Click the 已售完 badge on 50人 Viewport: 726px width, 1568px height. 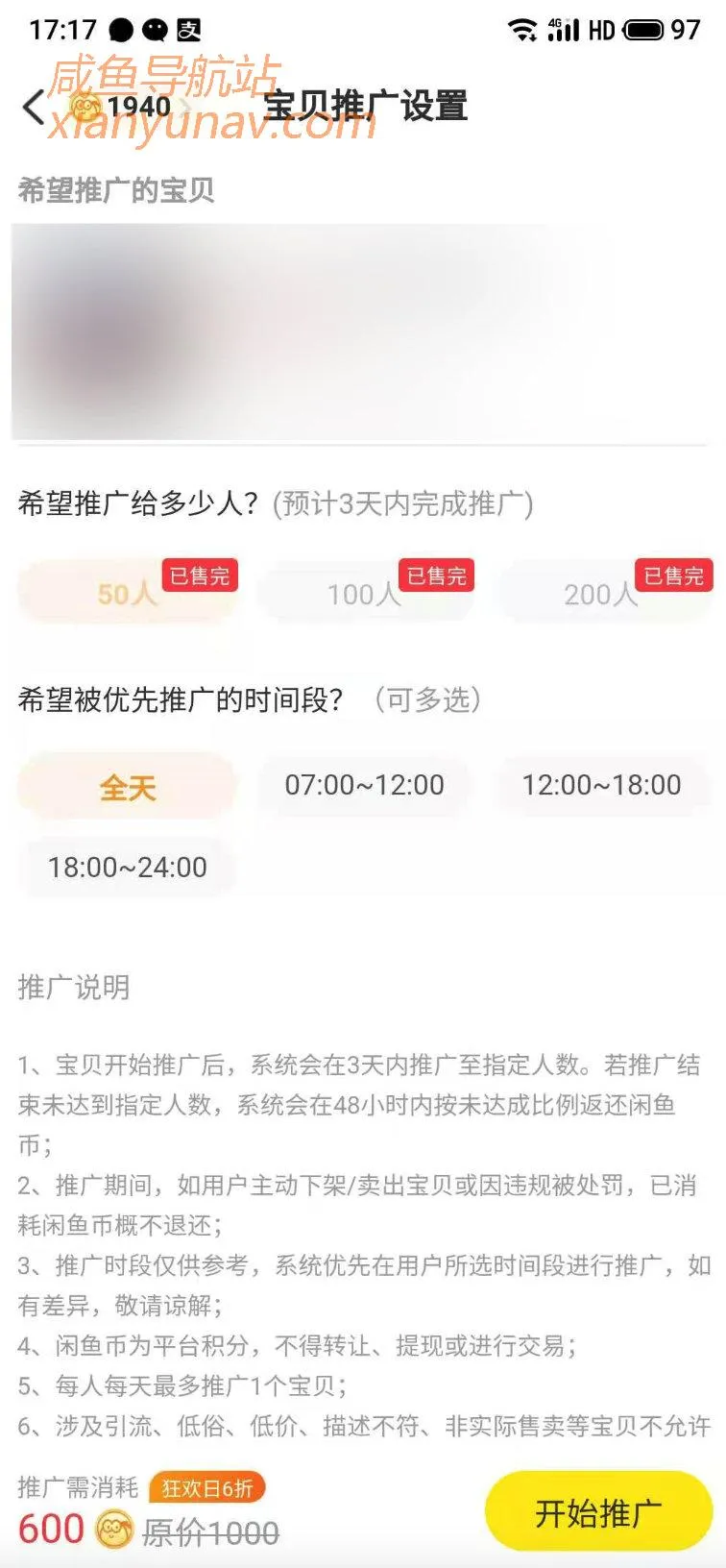click(201, 576)
